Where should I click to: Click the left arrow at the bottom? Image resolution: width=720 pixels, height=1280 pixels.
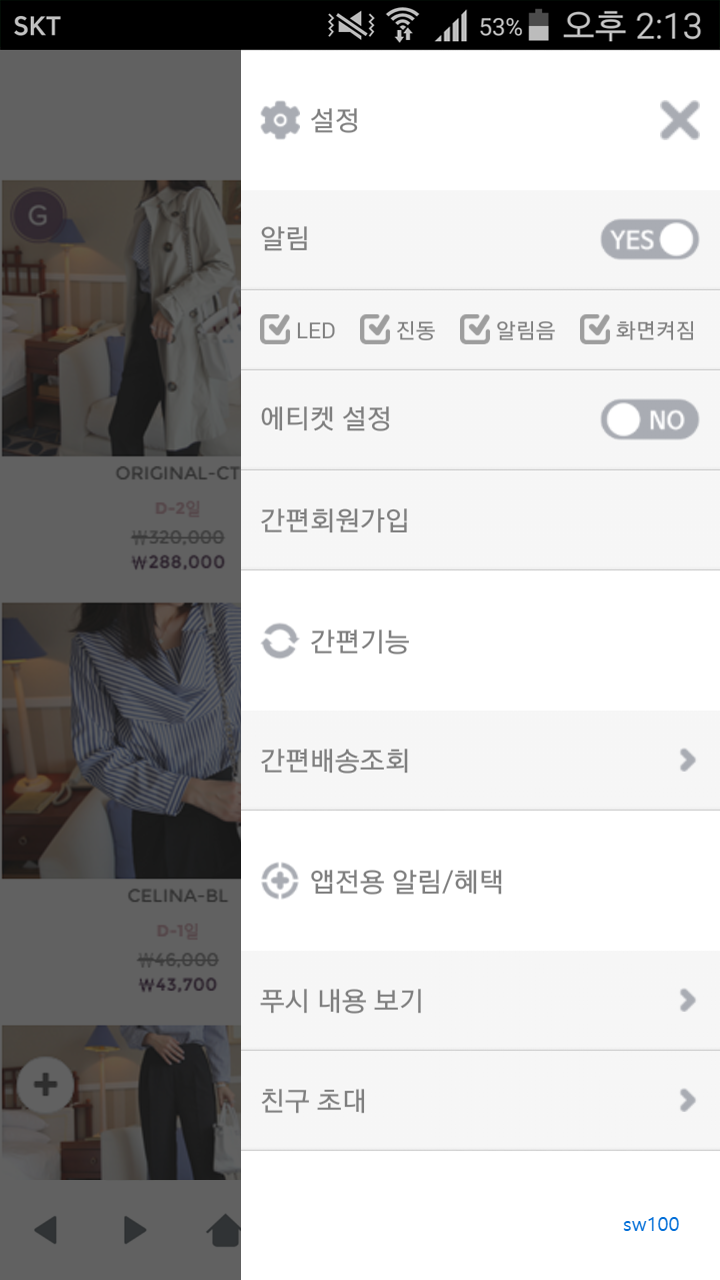(45, 1232)
